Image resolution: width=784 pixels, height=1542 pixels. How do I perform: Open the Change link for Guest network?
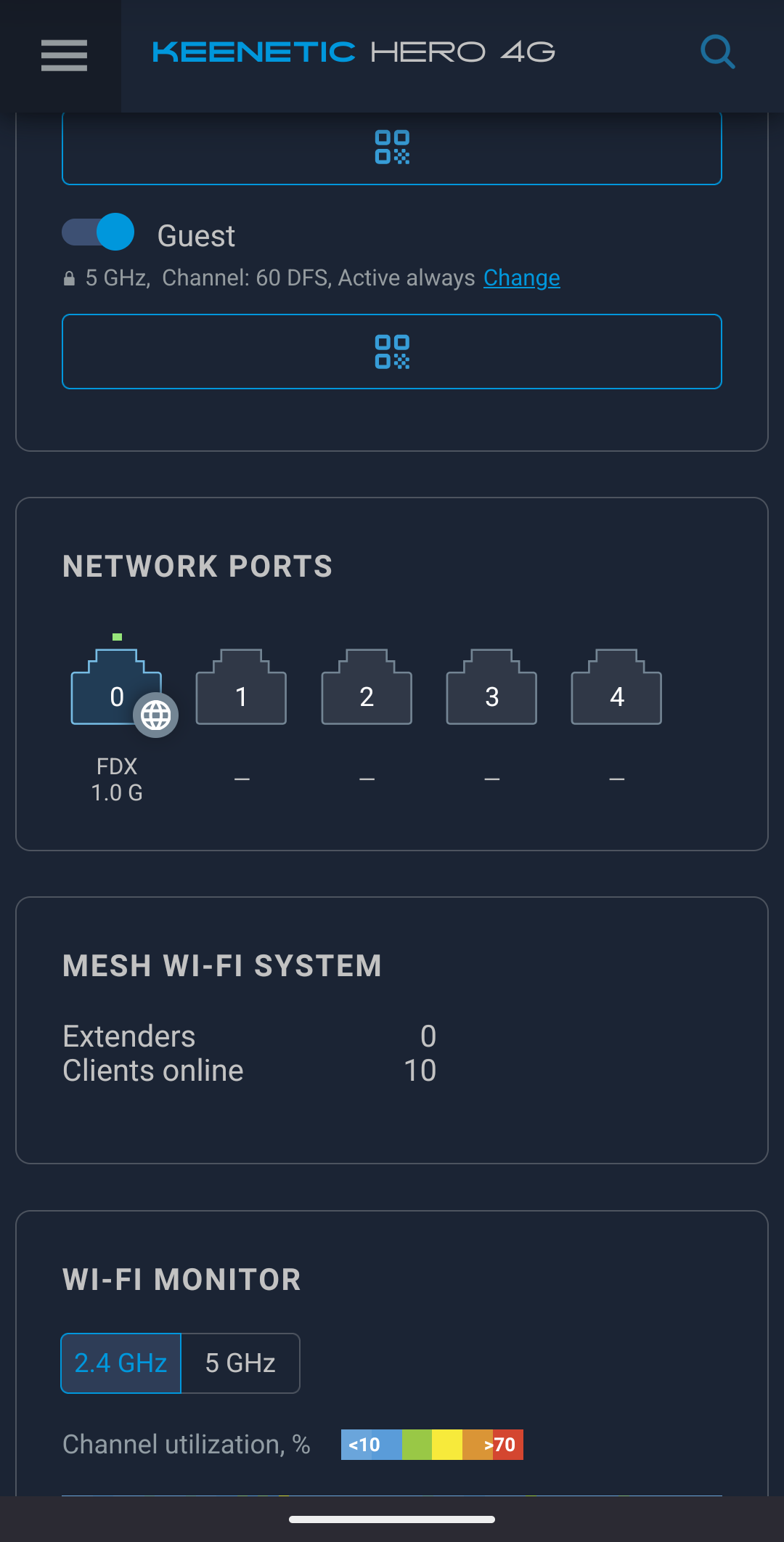click(521, 278)
